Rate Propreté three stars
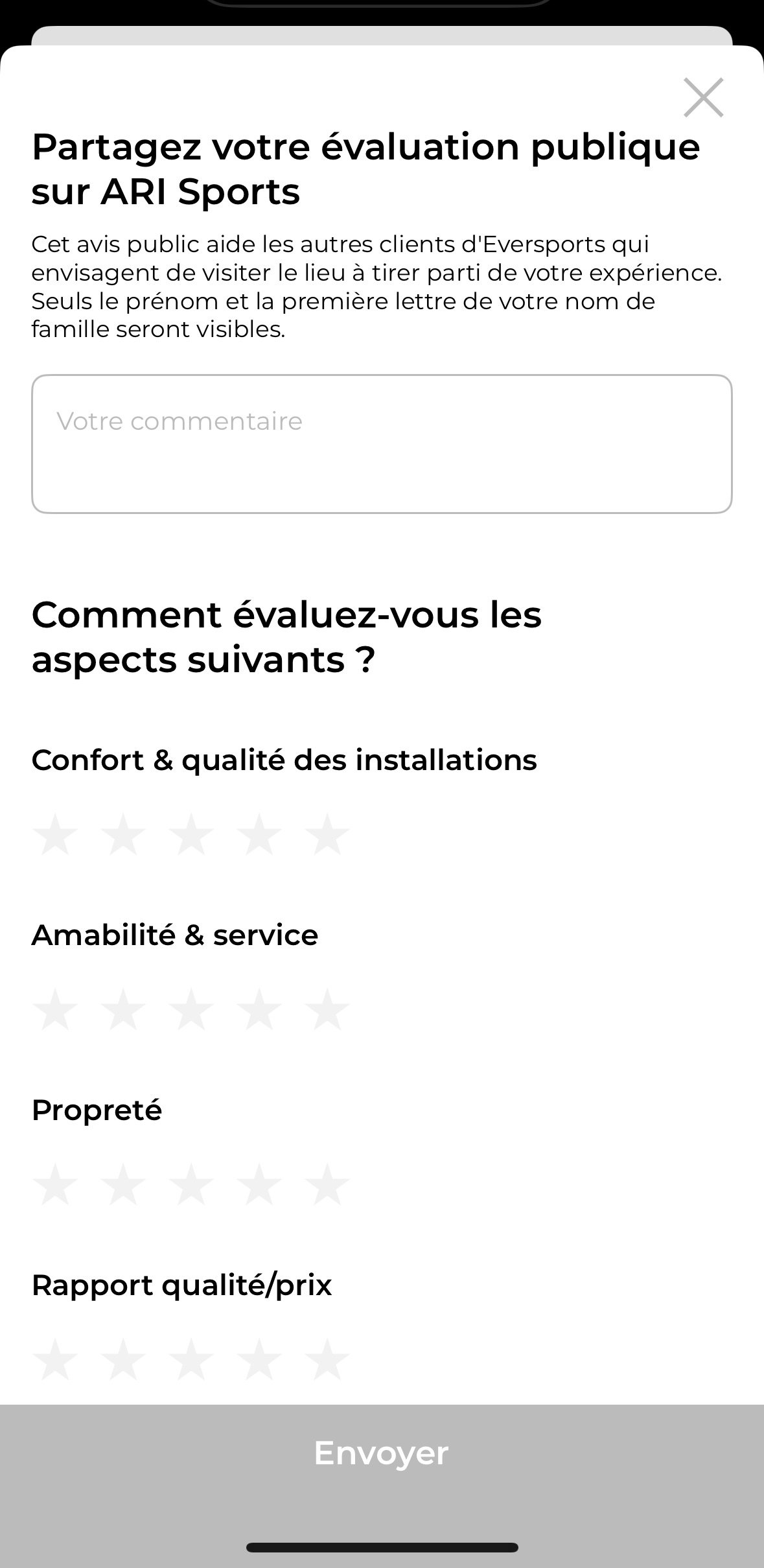 pyautogui.click(x=191, y=1185)
